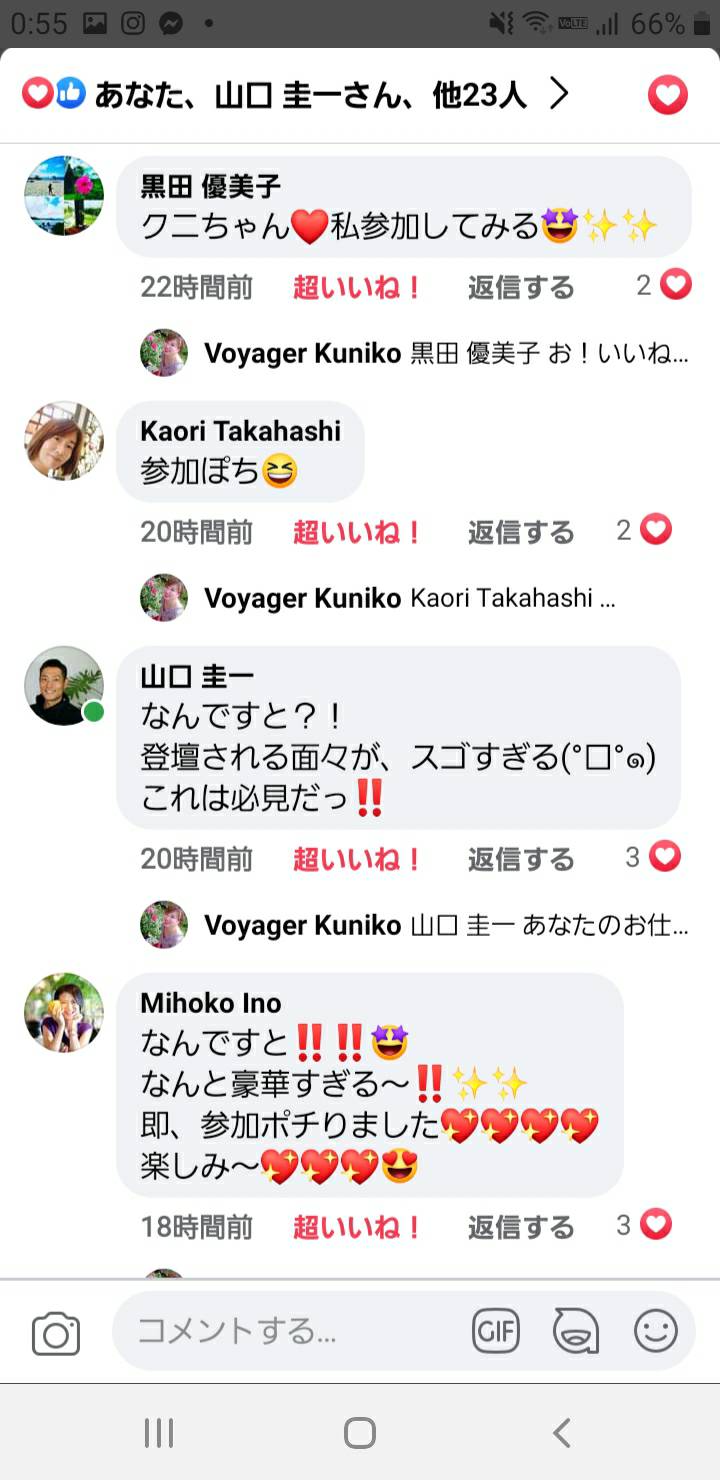Screen dimensions: 720x1480
Task: Tap 超いいね under Mihoko Ino's comment
Action: 358,1227
